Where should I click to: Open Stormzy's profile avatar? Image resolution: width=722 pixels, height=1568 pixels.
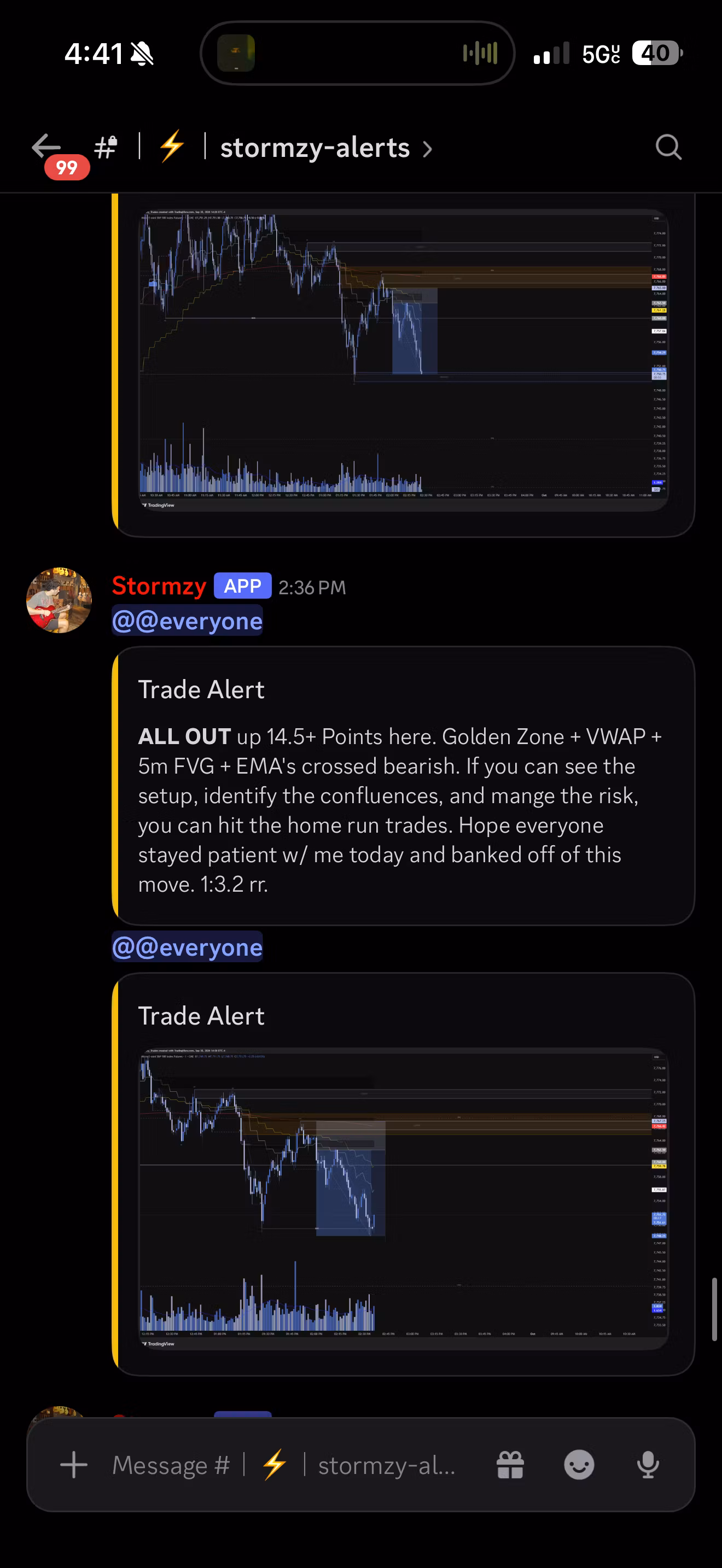[59, 600]
